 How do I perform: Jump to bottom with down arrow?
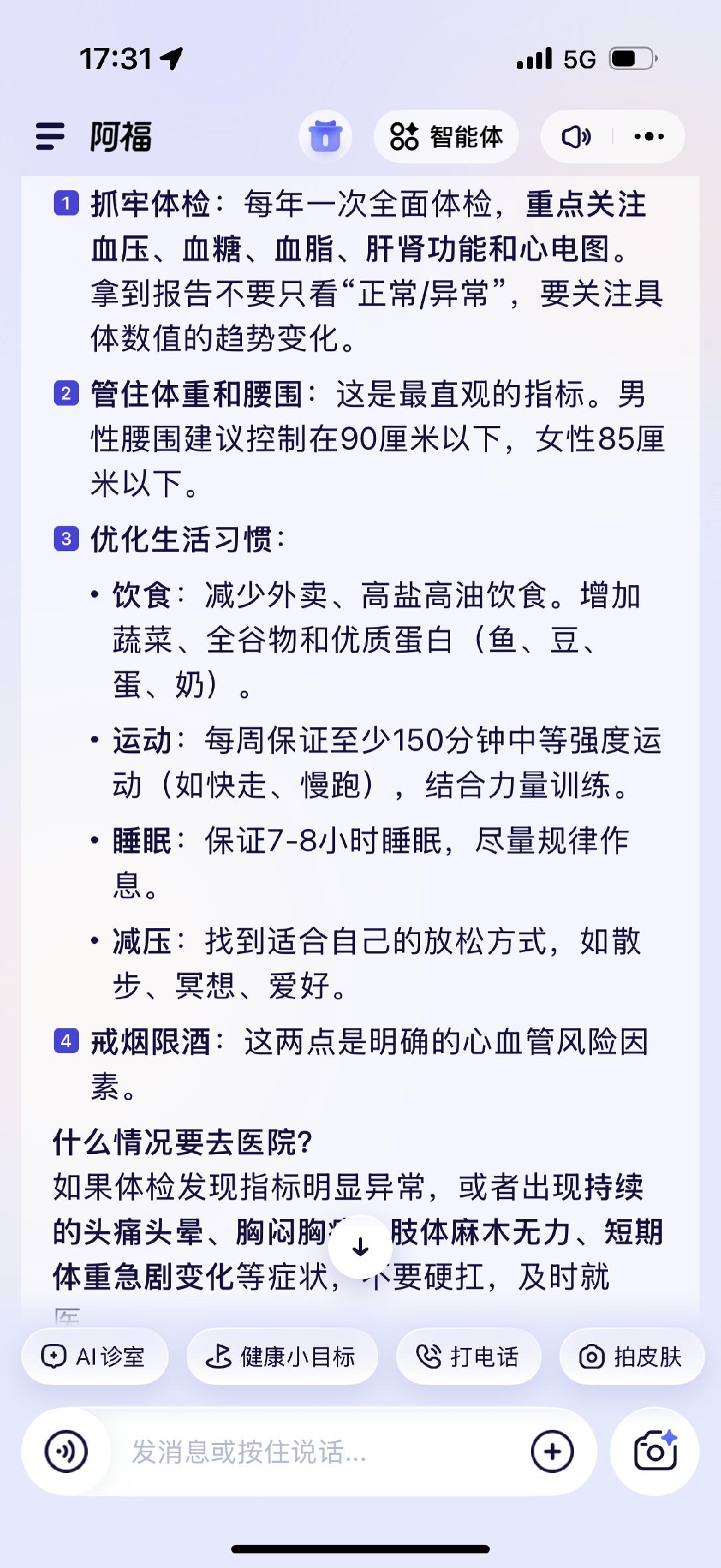tap(360, 1247)
